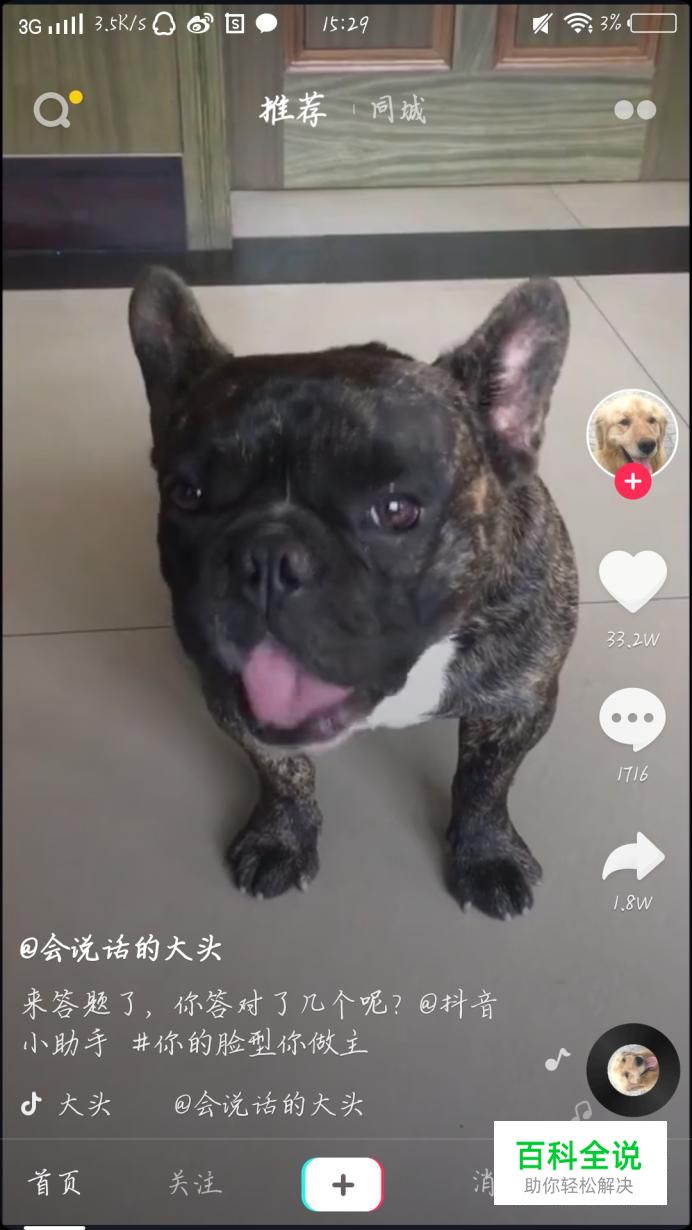Image resolution: width=692 pixels, height=1230 pixels.
Task: Open the two-dot icon at top right
Action: [635, 110]
